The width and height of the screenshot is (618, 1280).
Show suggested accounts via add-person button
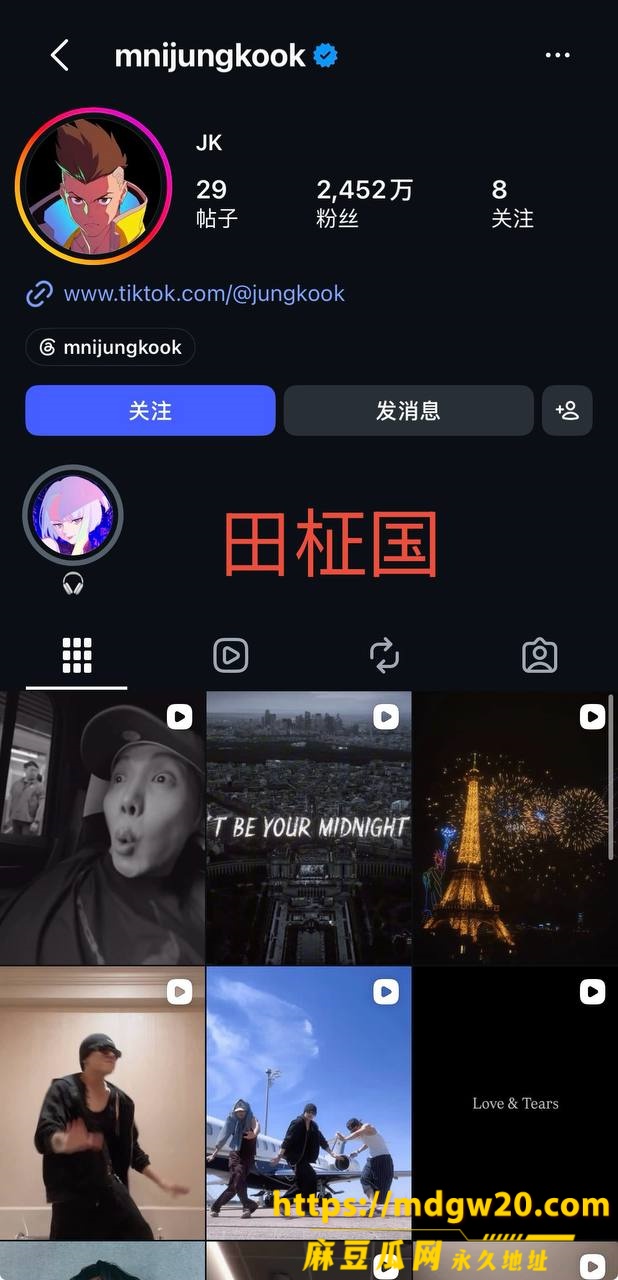[x=567, y=410]
